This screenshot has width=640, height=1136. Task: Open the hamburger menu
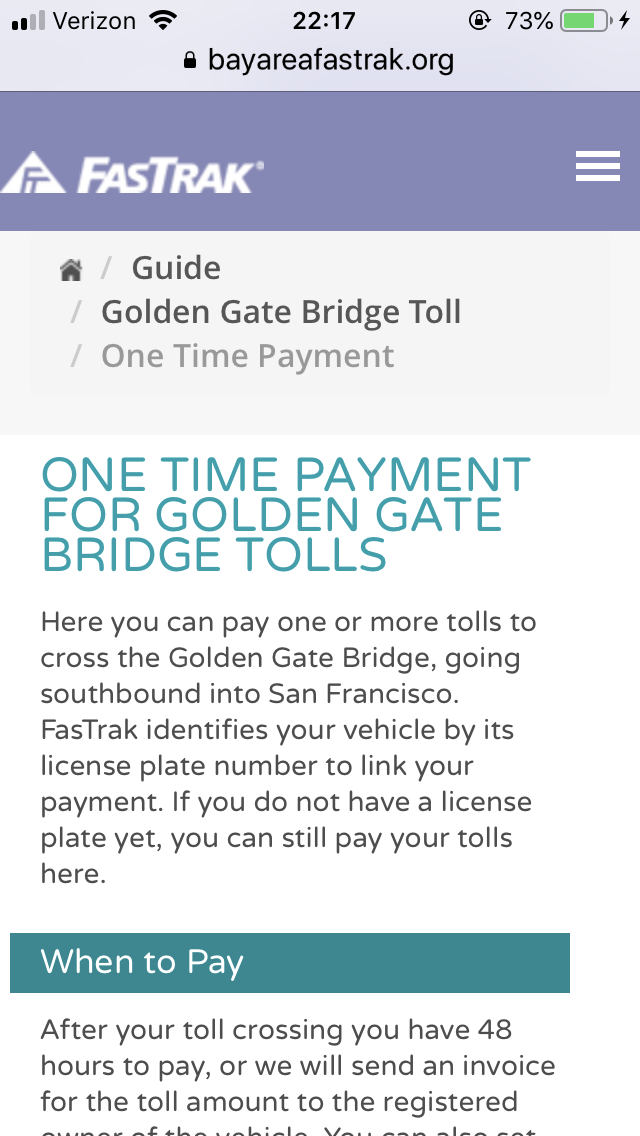pos(598,166)
